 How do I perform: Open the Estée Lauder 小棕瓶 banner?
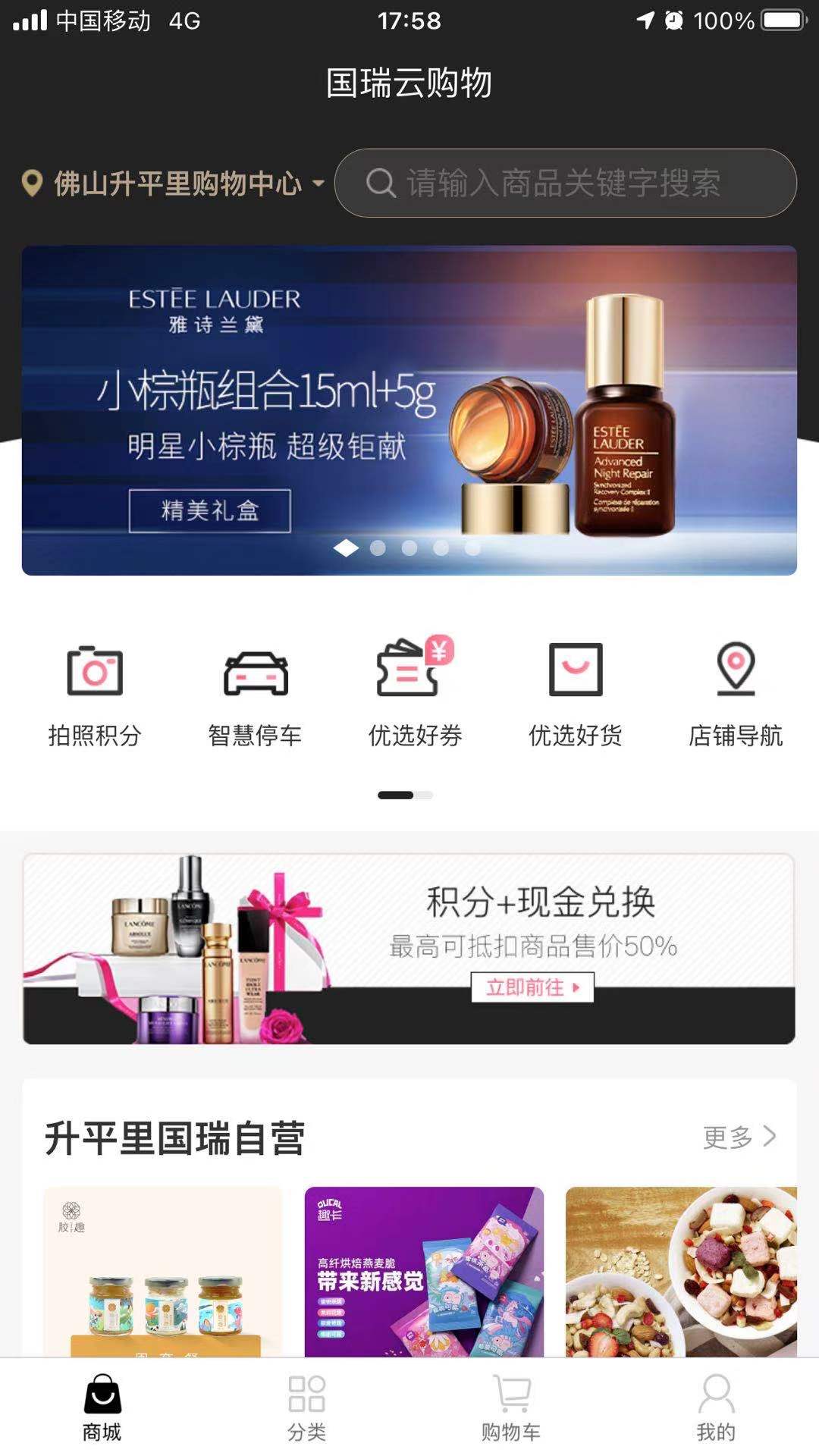[x=409, y=409]
